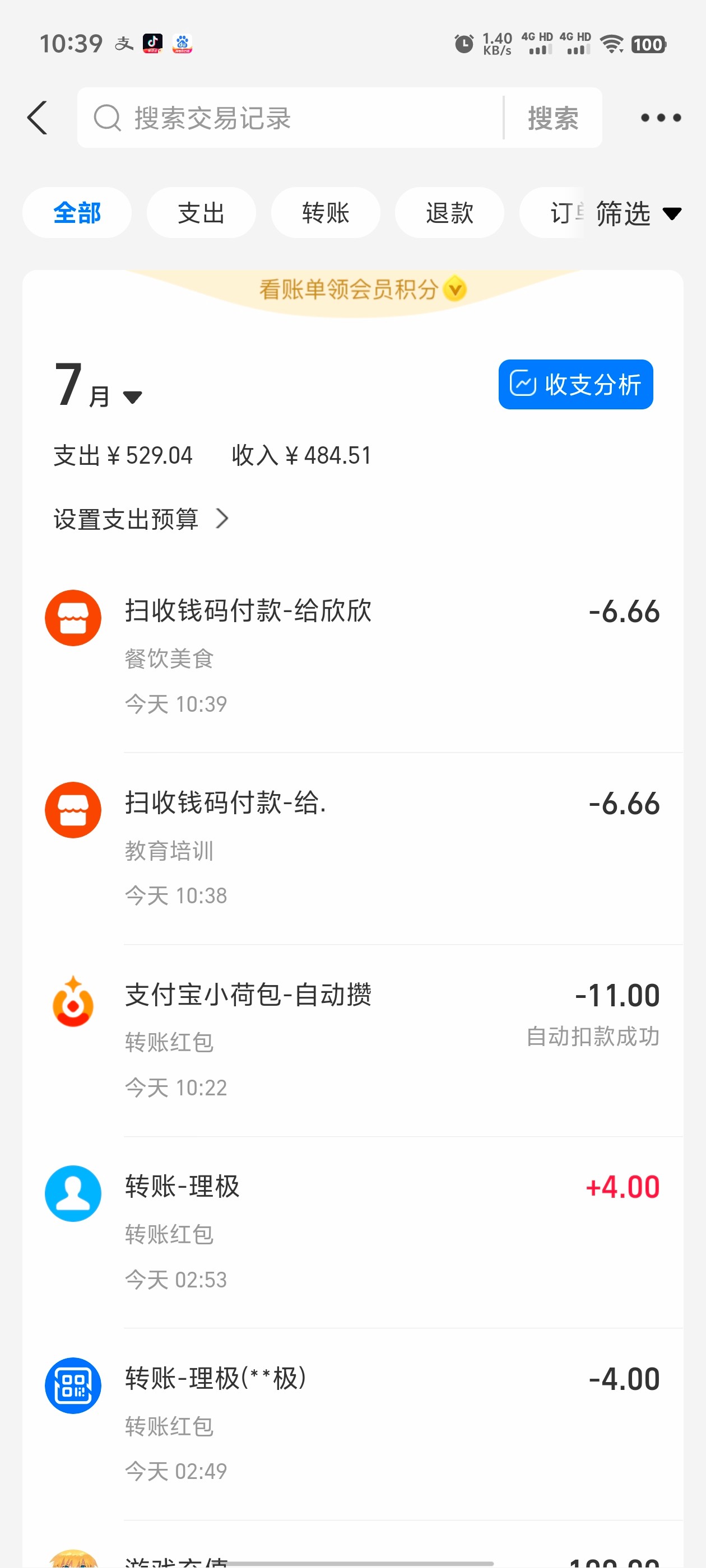
Task: Select the 全部 filter tab
Action: [77, 213]
